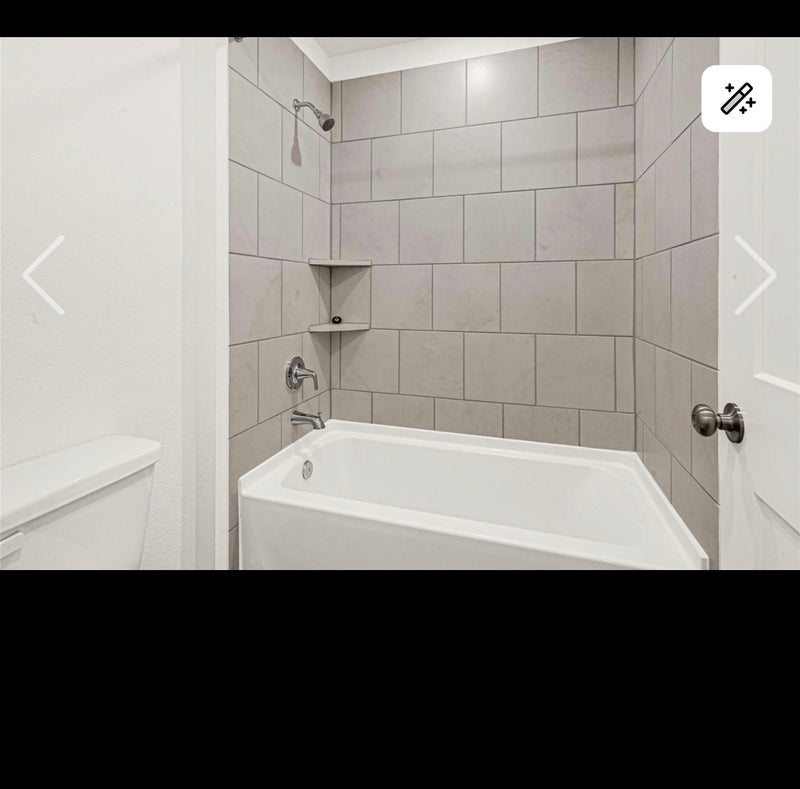
Task: Tap the magic wand enhance button
Action: [737, 99]
